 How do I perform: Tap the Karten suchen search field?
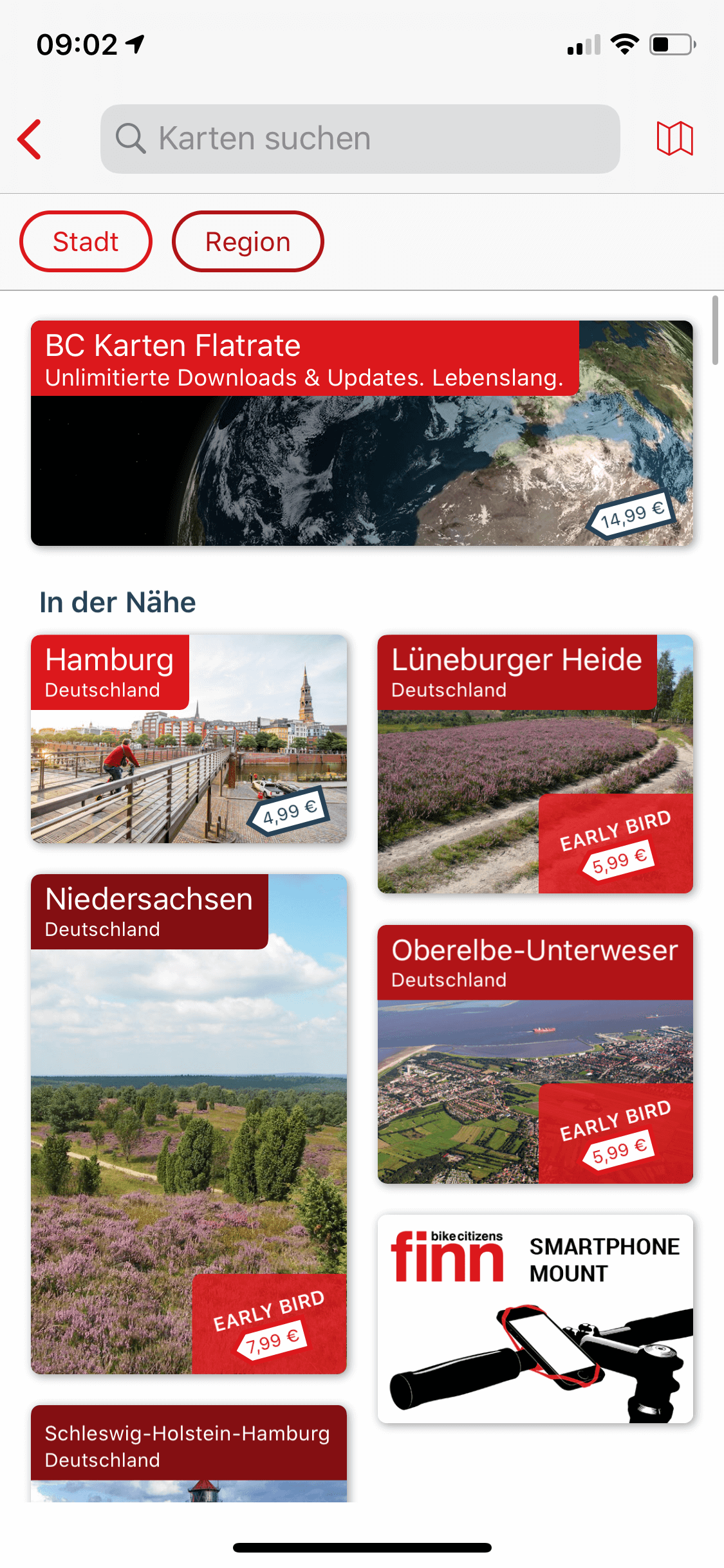(360, 139)
